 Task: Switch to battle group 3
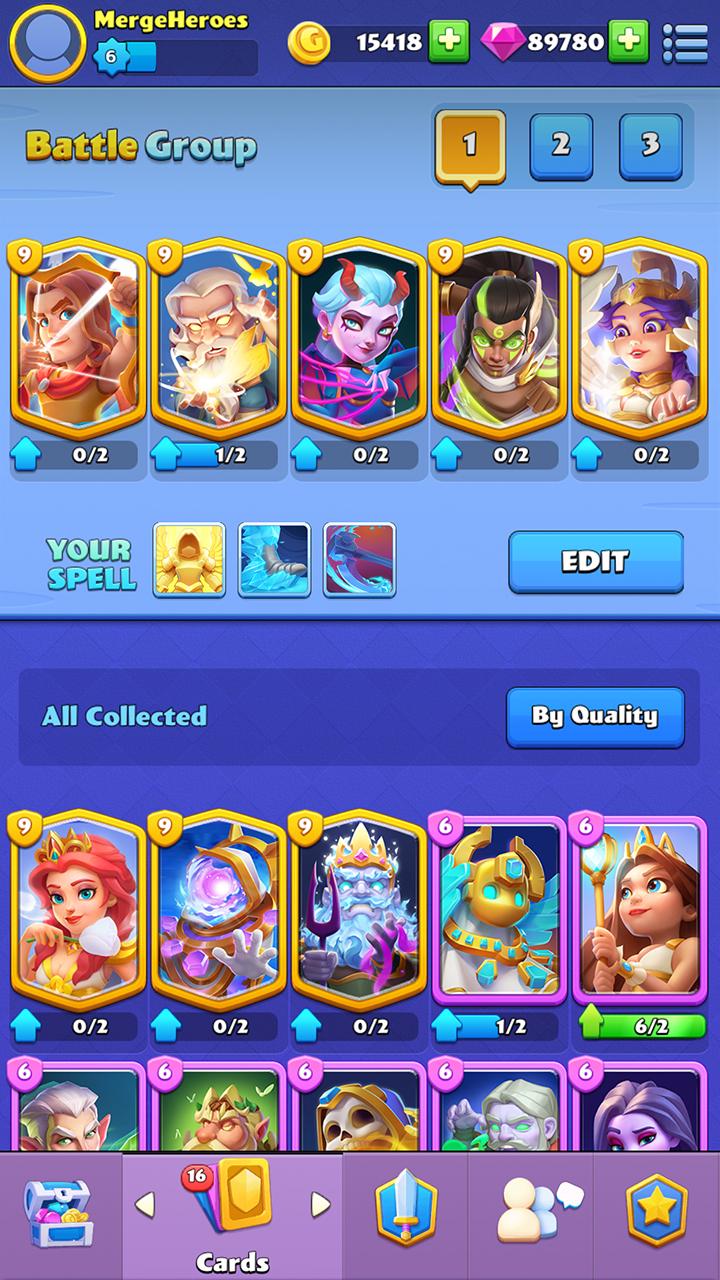(650, 146)
